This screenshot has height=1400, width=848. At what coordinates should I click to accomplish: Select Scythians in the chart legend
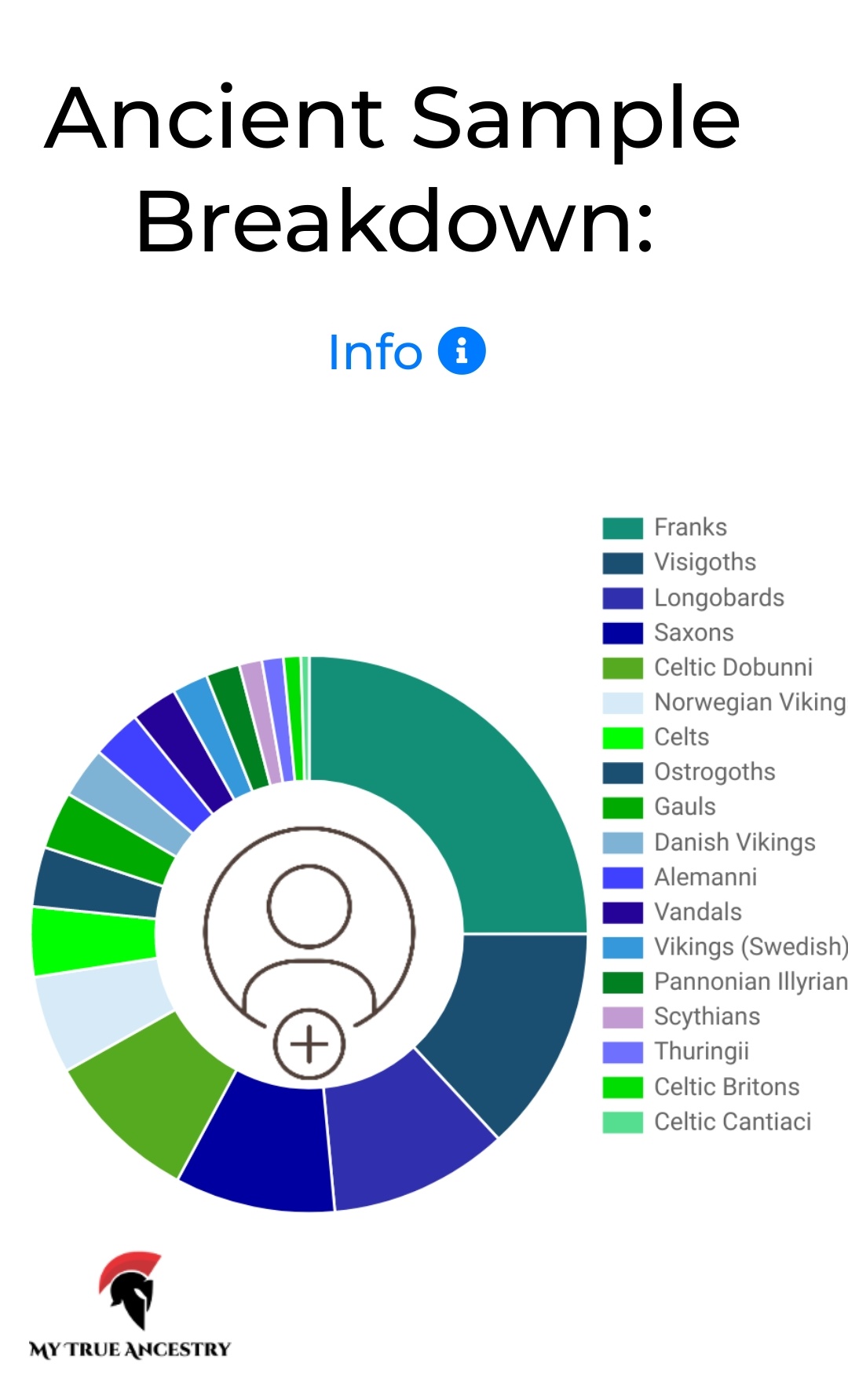tap(707, 1017)
